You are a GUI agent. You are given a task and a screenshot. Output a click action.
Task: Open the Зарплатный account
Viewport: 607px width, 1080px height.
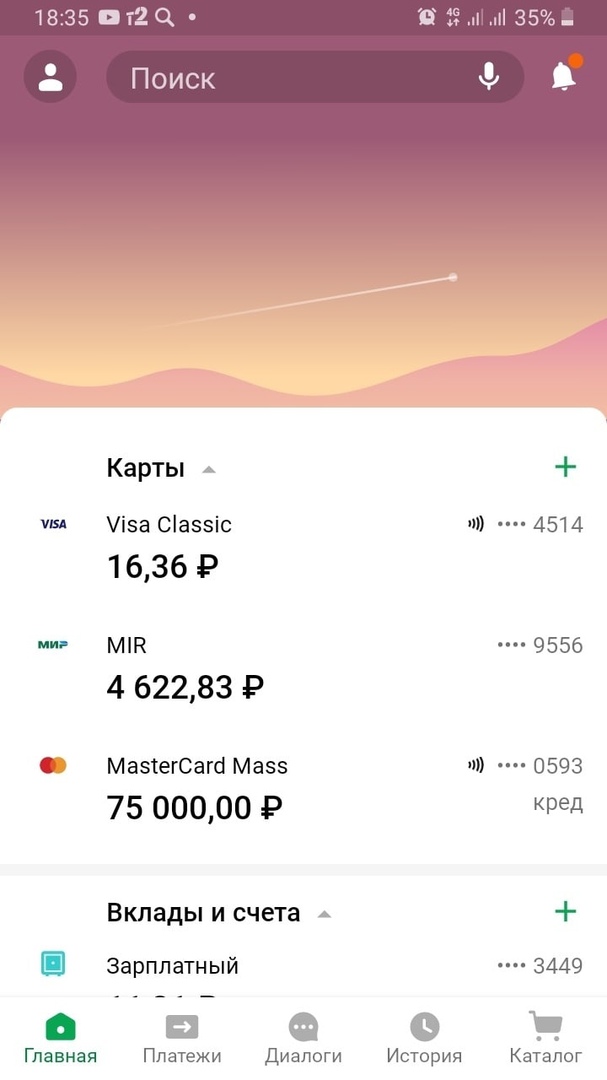click(x=300, y=967)
